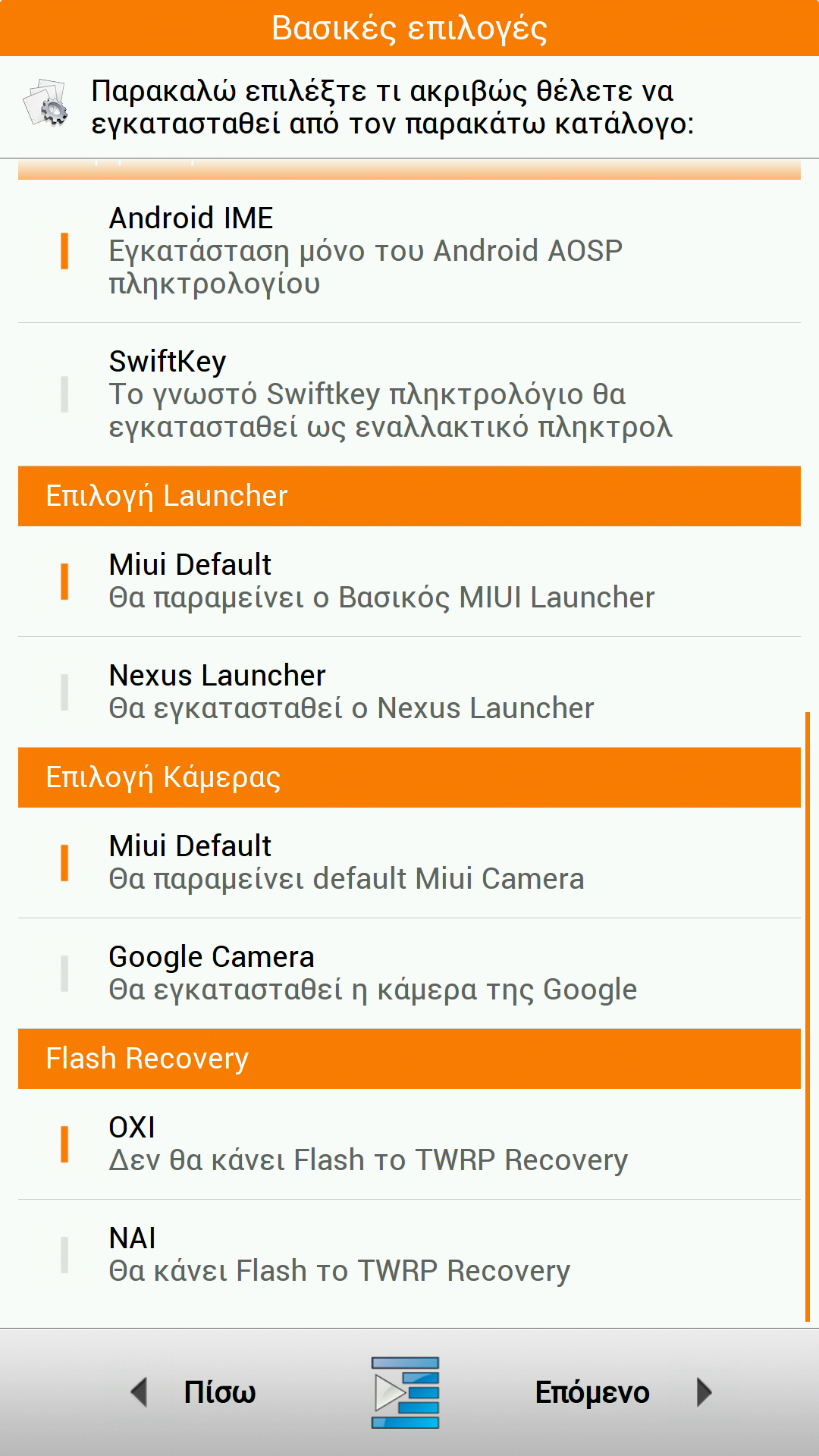819x1456 pixels.
Task: Select Miui Default launcher
Action: pos(409,581)
